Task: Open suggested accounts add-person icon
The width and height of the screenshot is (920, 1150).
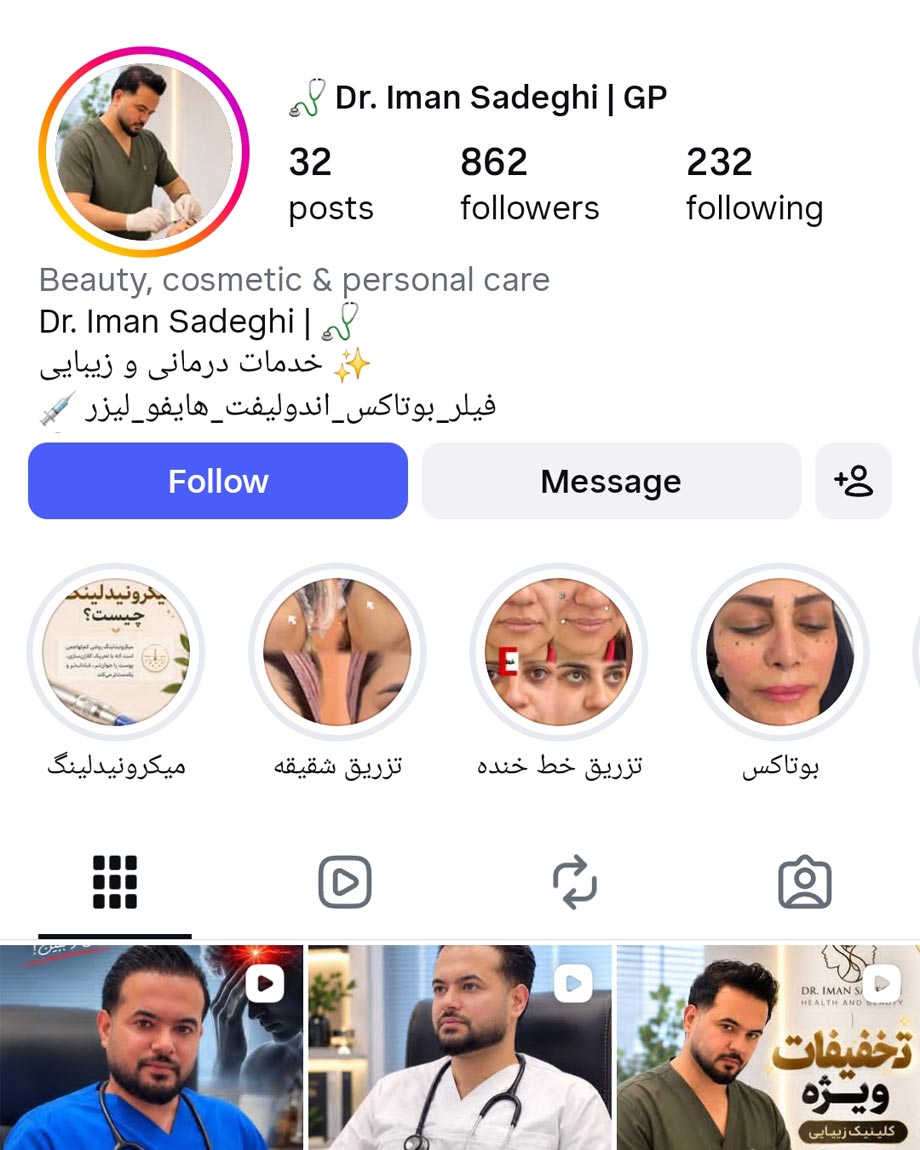Action: tap(853, 481)
